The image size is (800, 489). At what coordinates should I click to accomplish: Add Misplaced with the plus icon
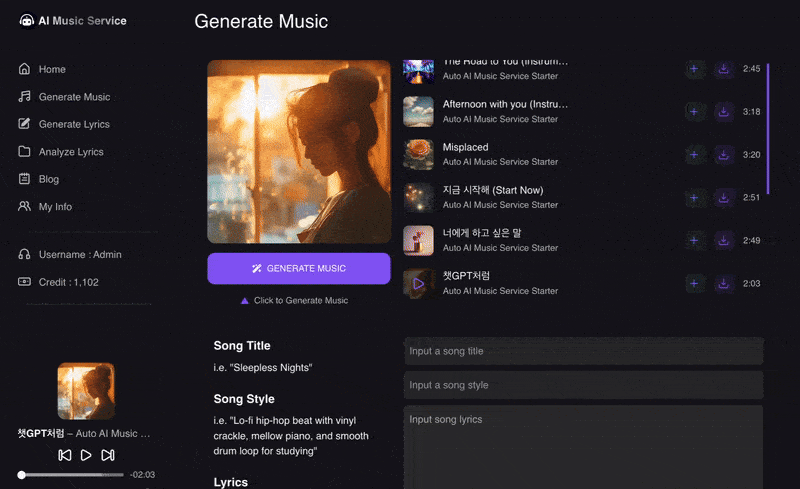tap(695, 155)
